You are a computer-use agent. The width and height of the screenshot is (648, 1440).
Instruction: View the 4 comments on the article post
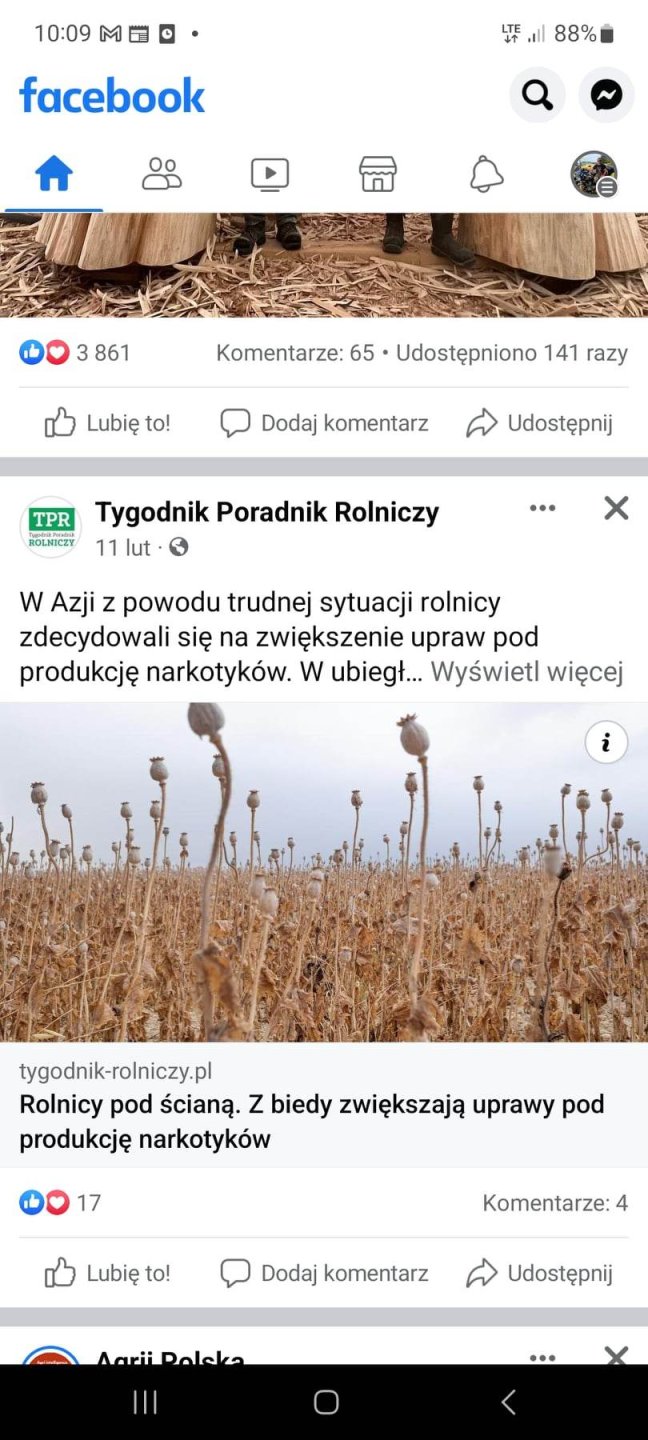[555, 1203]
